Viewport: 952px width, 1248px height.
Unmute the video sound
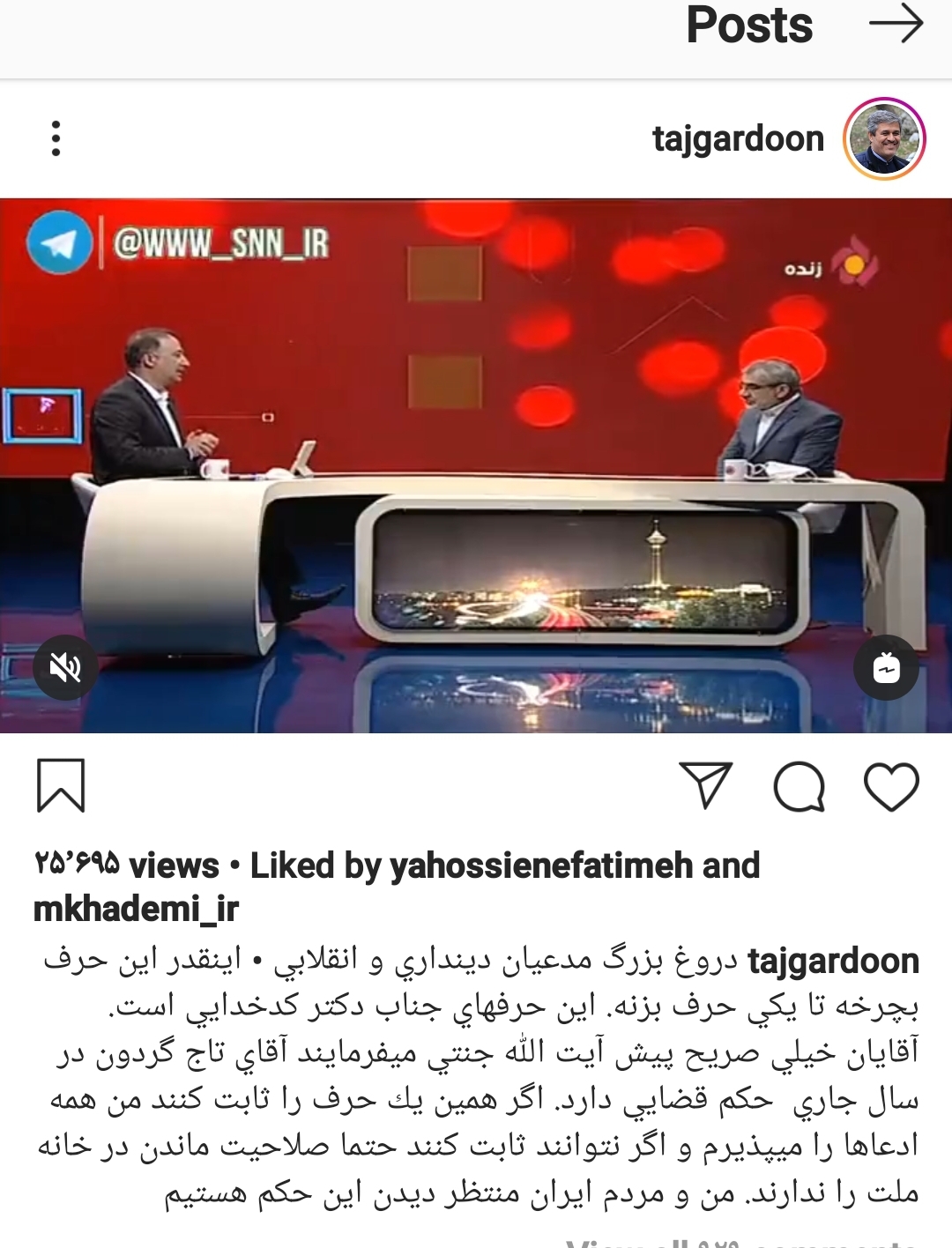[65, 669]
